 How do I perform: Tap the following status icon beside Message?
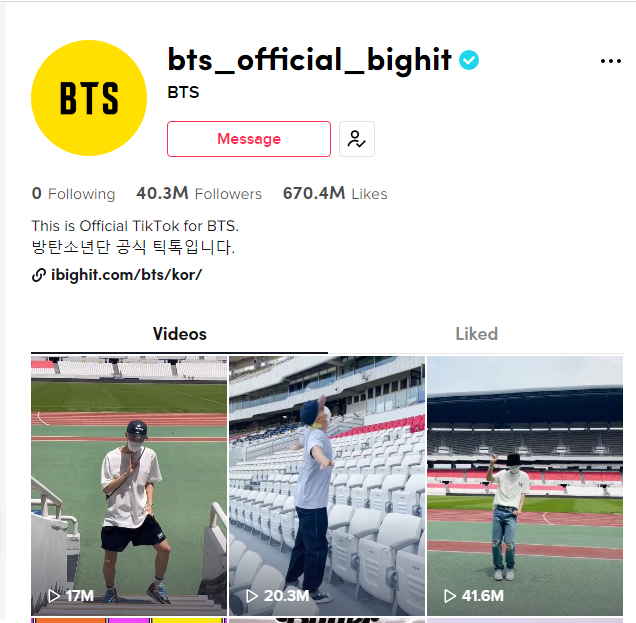(x=357, y=139)
